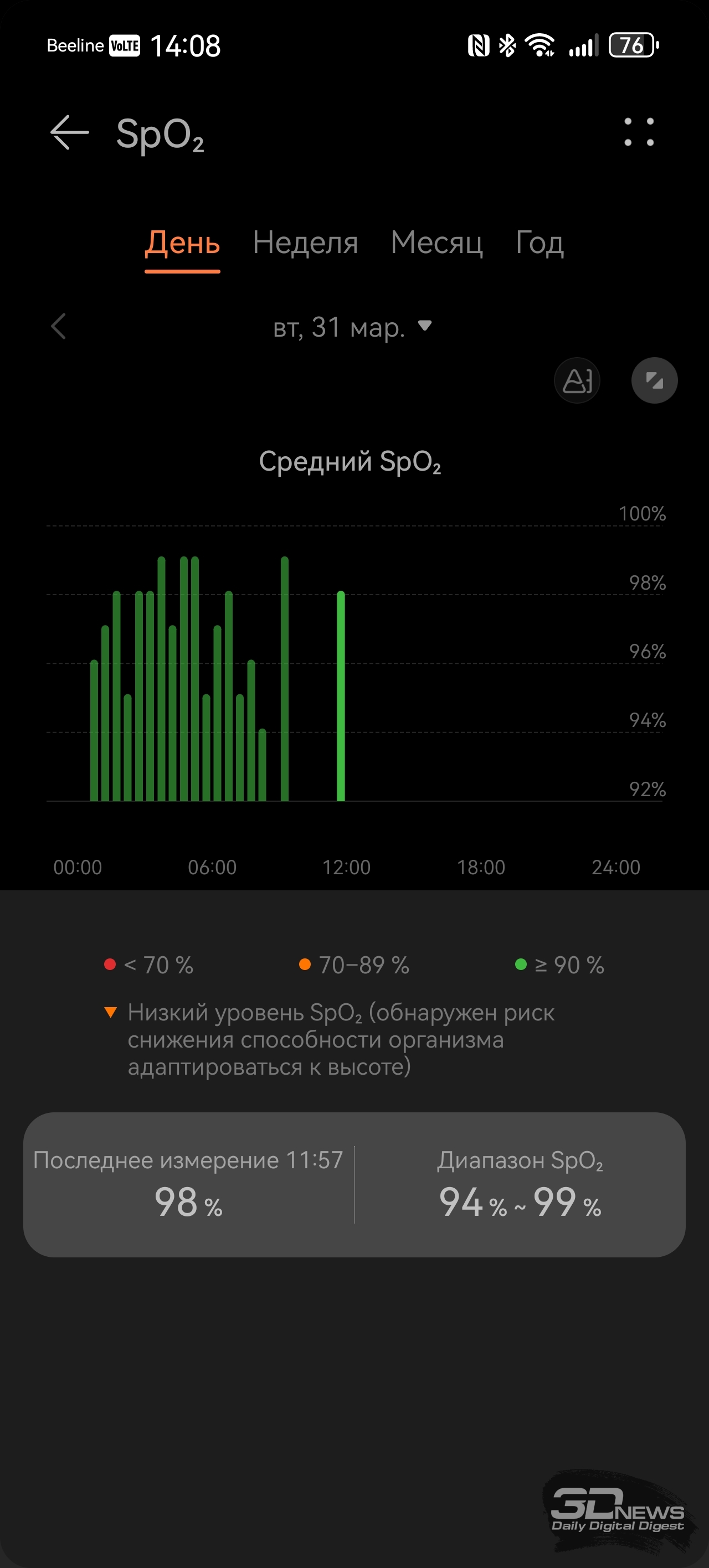Switch to the Месяц tab
The height and width of the screenshot is (1568, 709).
click(436, 243)
